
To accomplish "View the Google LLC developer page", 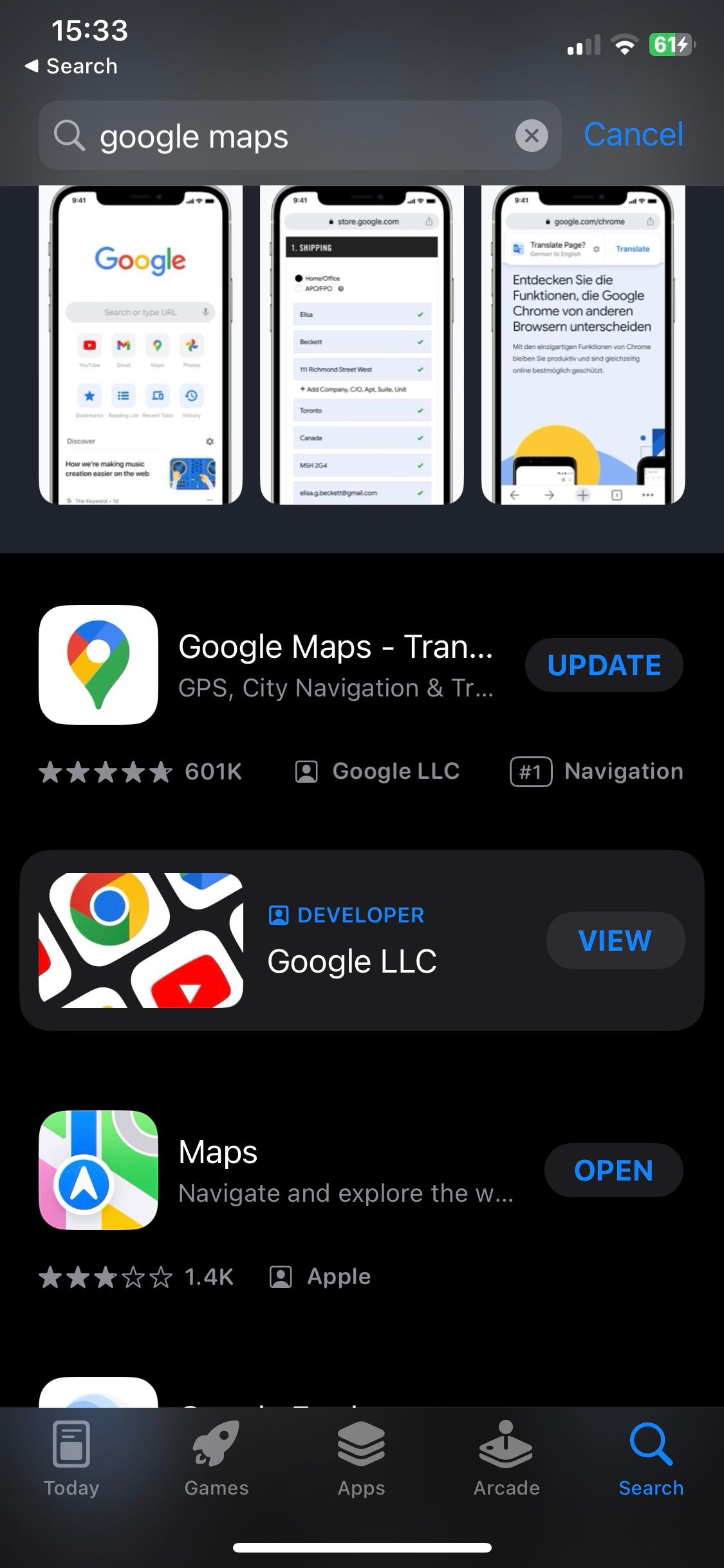I will coord(615,940).
